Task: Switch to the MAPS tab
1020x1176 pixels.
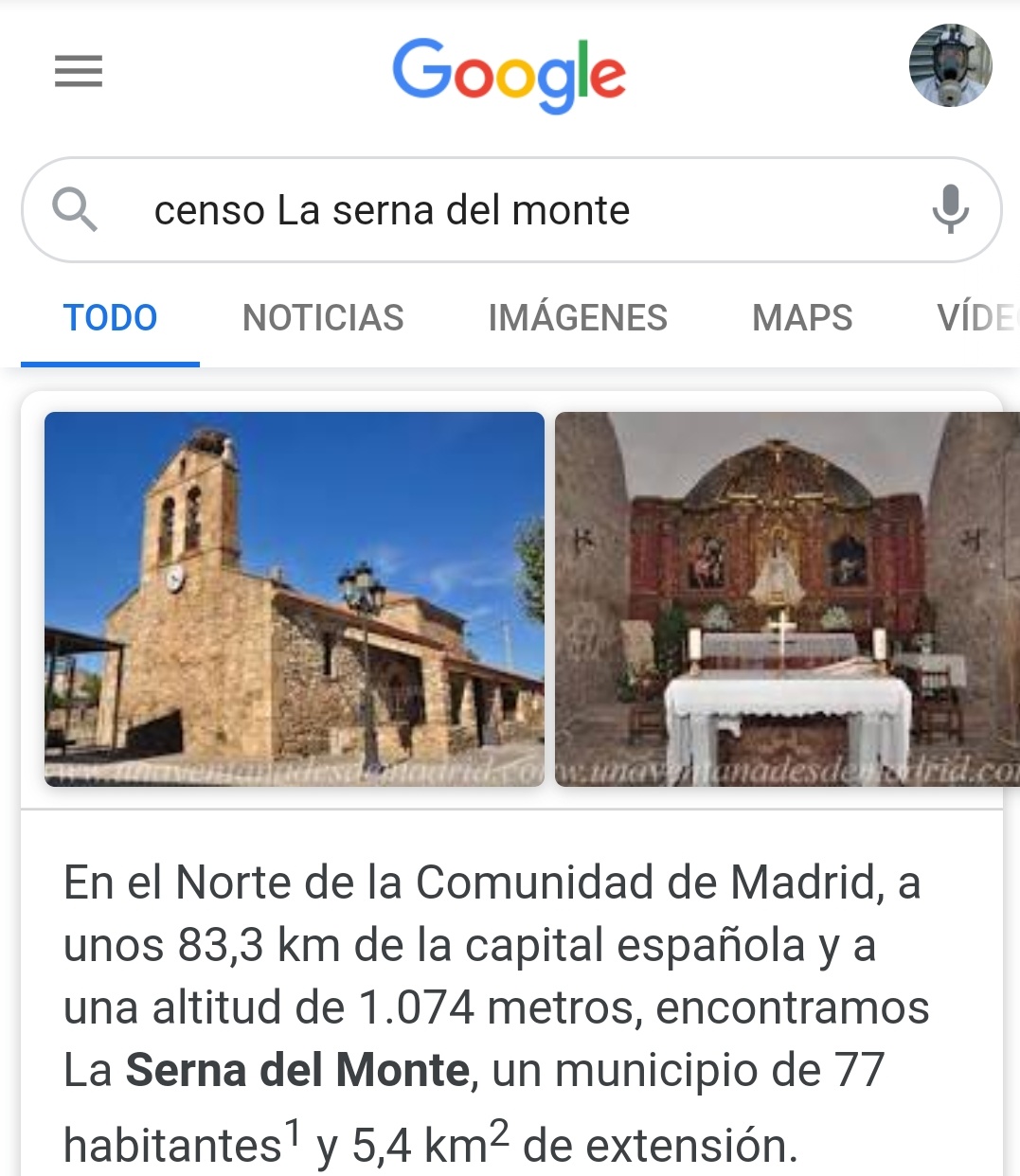Action: point(802,318)
